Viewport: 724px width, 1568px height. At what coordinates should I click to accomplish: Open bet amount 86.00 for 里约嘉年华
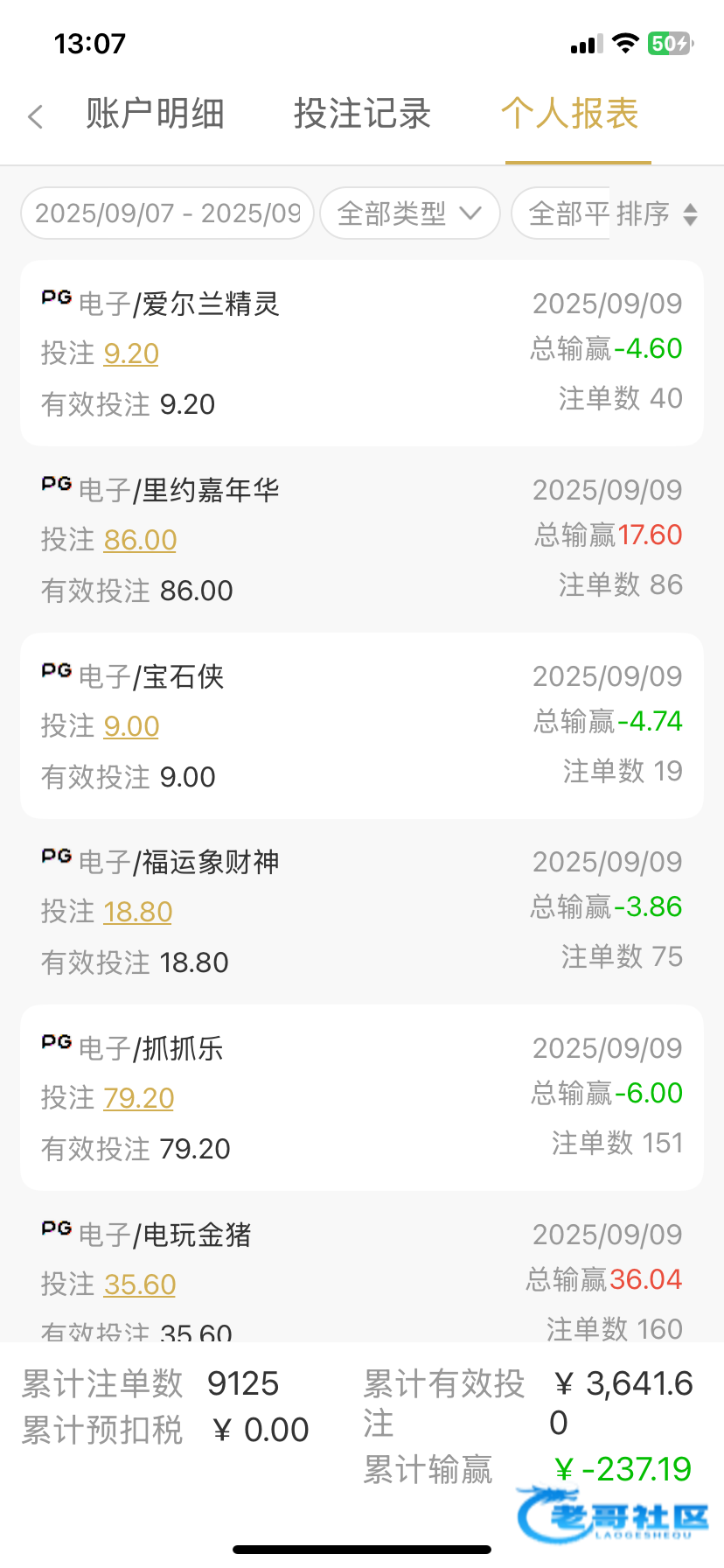coord(140,540)
